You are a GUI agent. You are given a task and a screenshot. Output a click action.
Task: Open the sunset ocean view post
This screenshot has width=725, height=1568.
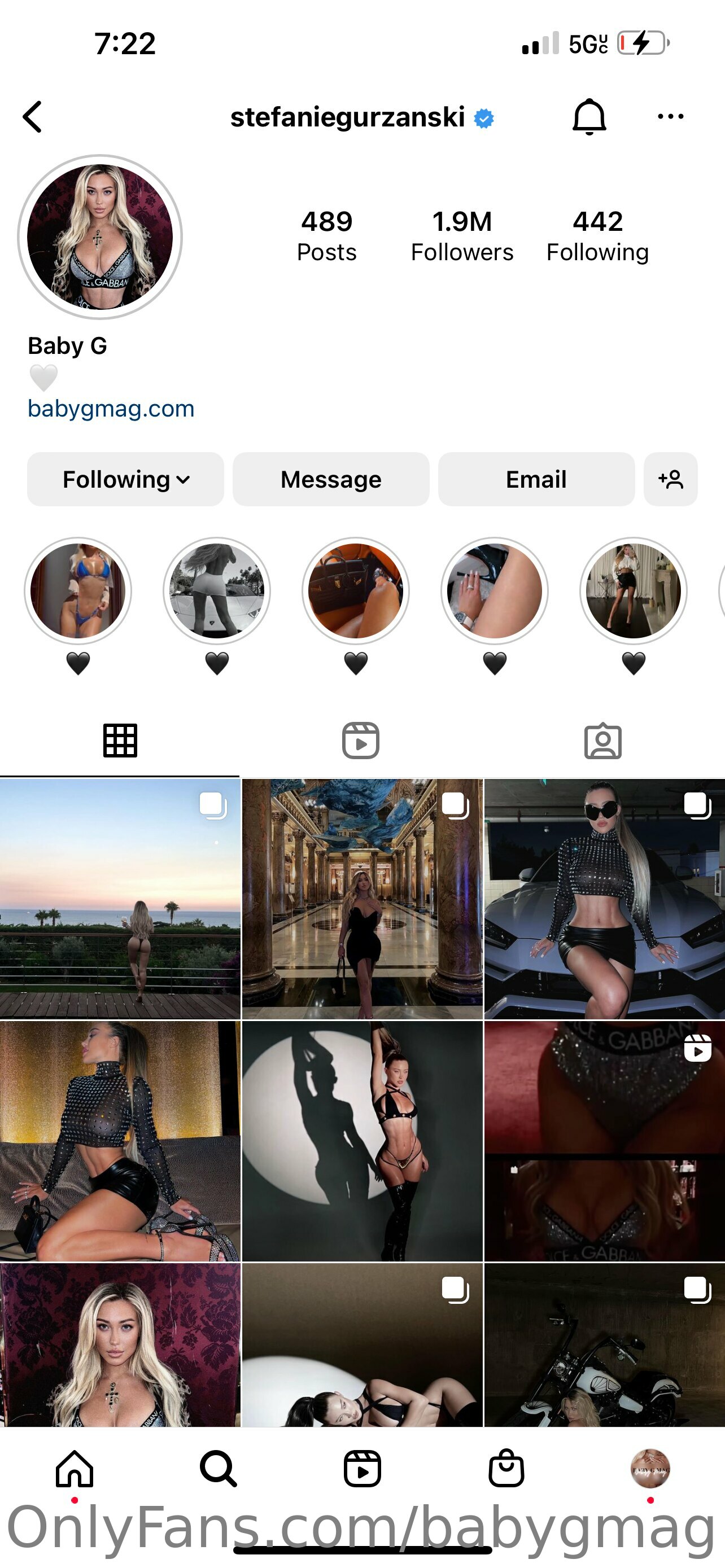pyautogui.click(x=120, y=899)
